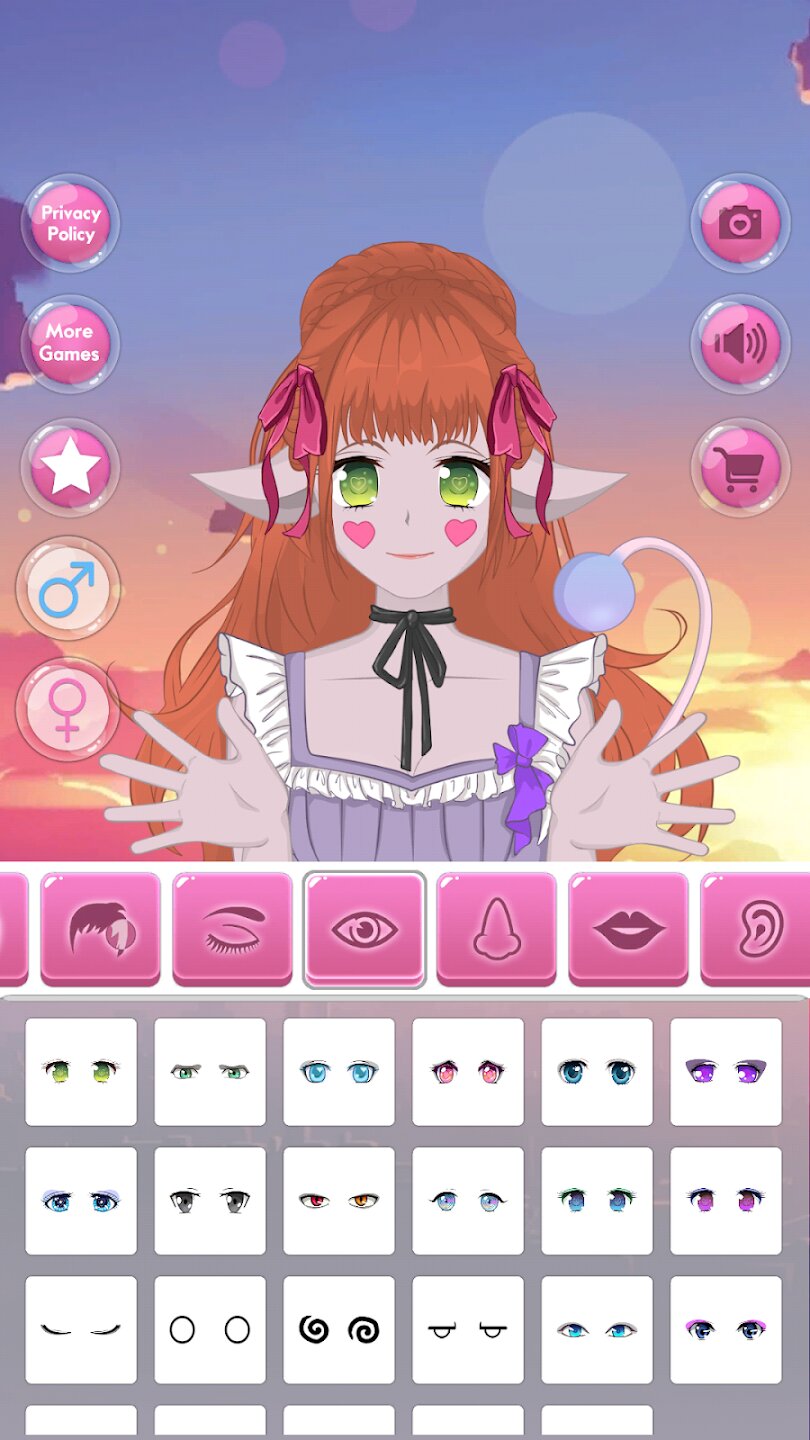This screenshot has width=810, height=1440.
Task: Open the Privacy Policy bubble
Action: (70, 223)
